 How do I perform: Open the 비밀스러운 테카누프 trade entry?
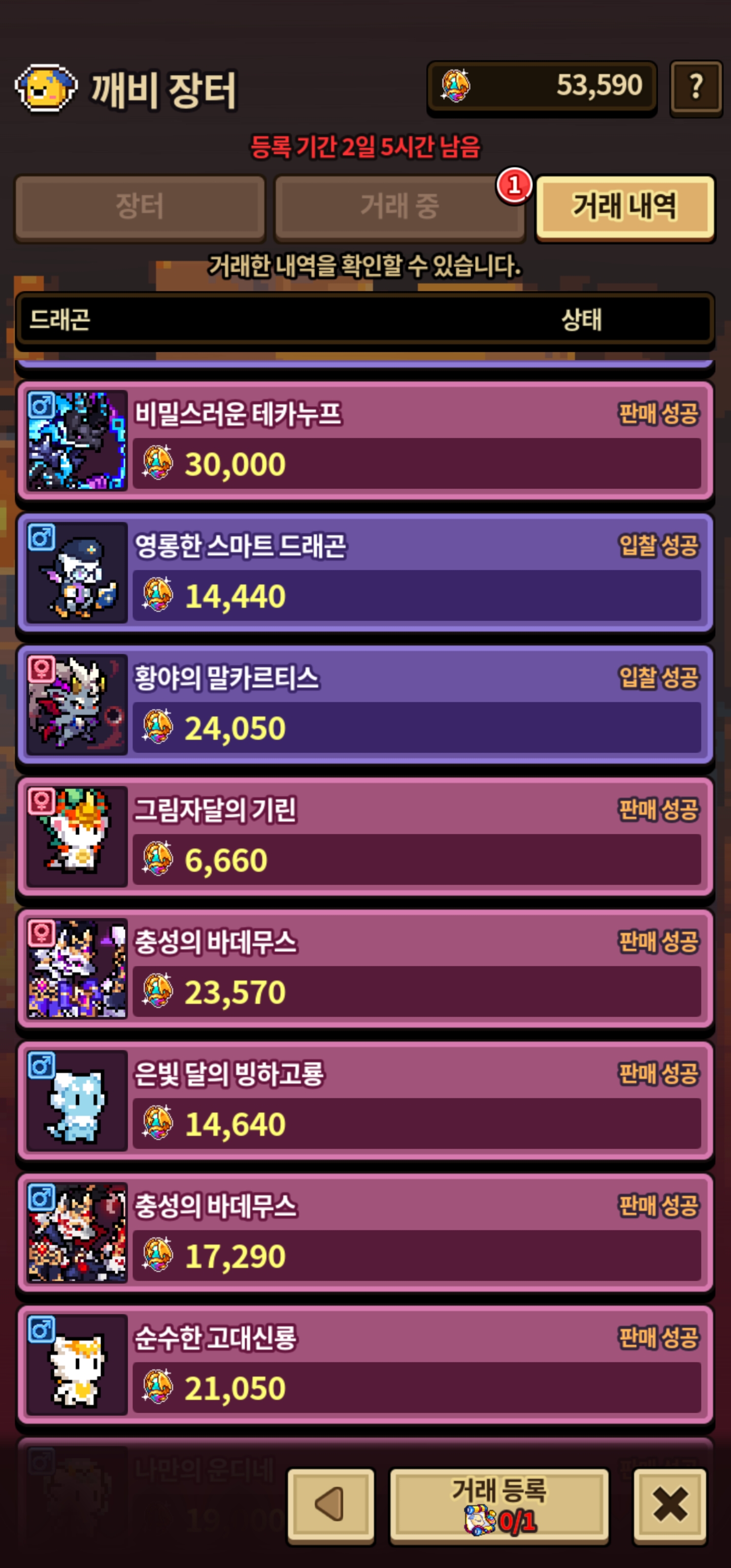[365, 440]
